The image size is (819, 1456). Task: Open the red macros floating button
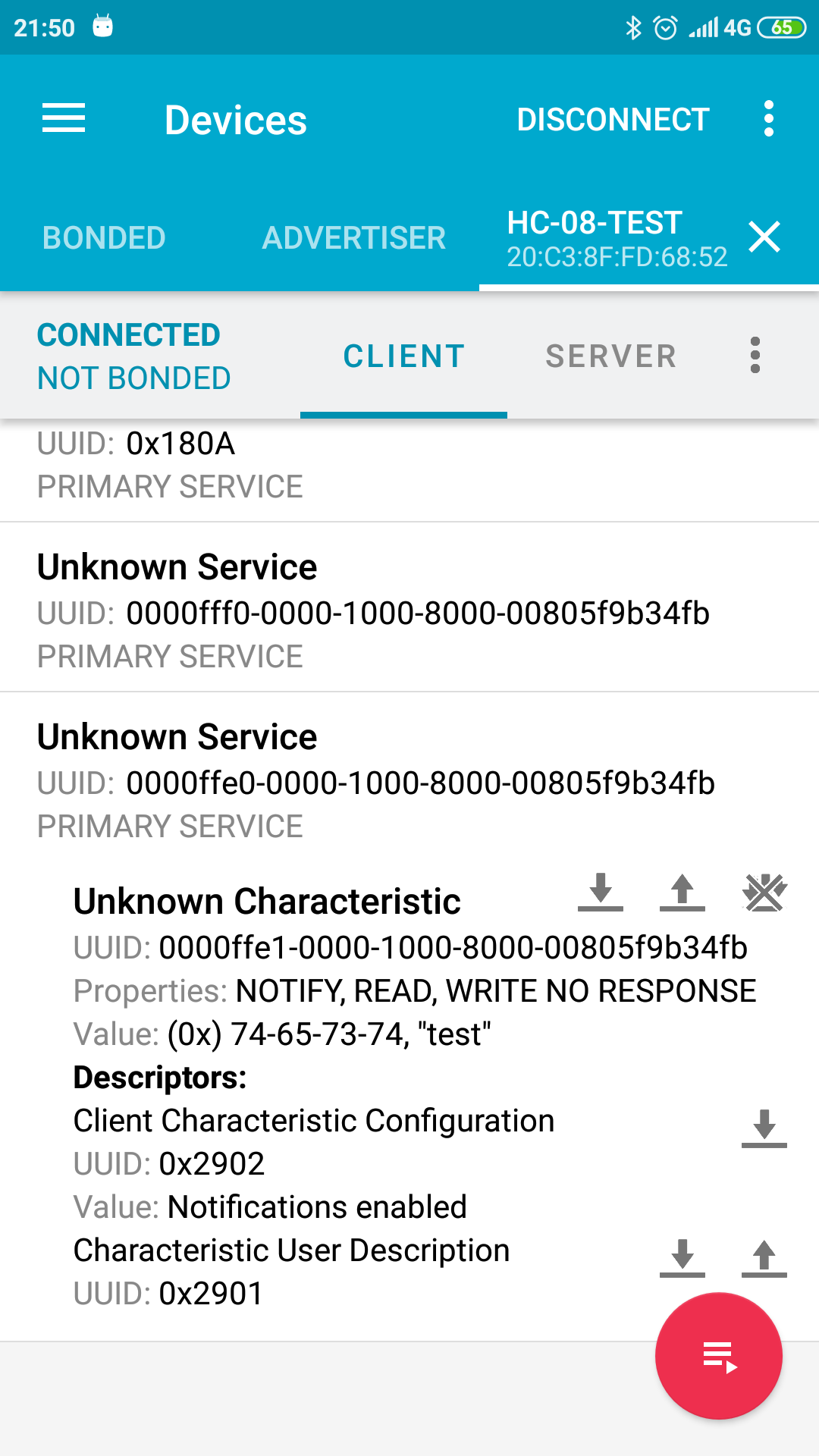[x=718, y=1356]
